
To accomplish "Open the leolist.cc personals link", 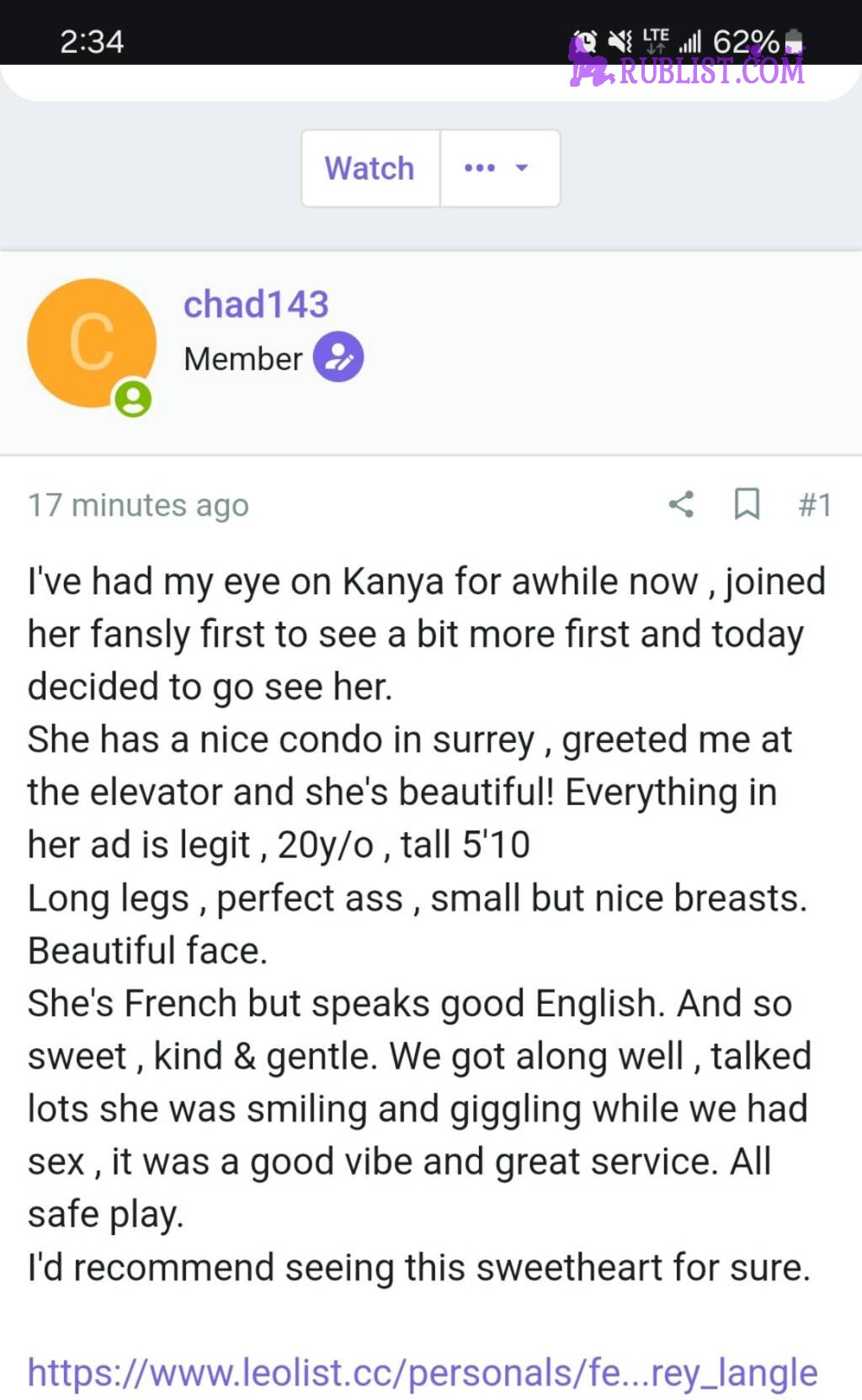I will (423, 1372).
